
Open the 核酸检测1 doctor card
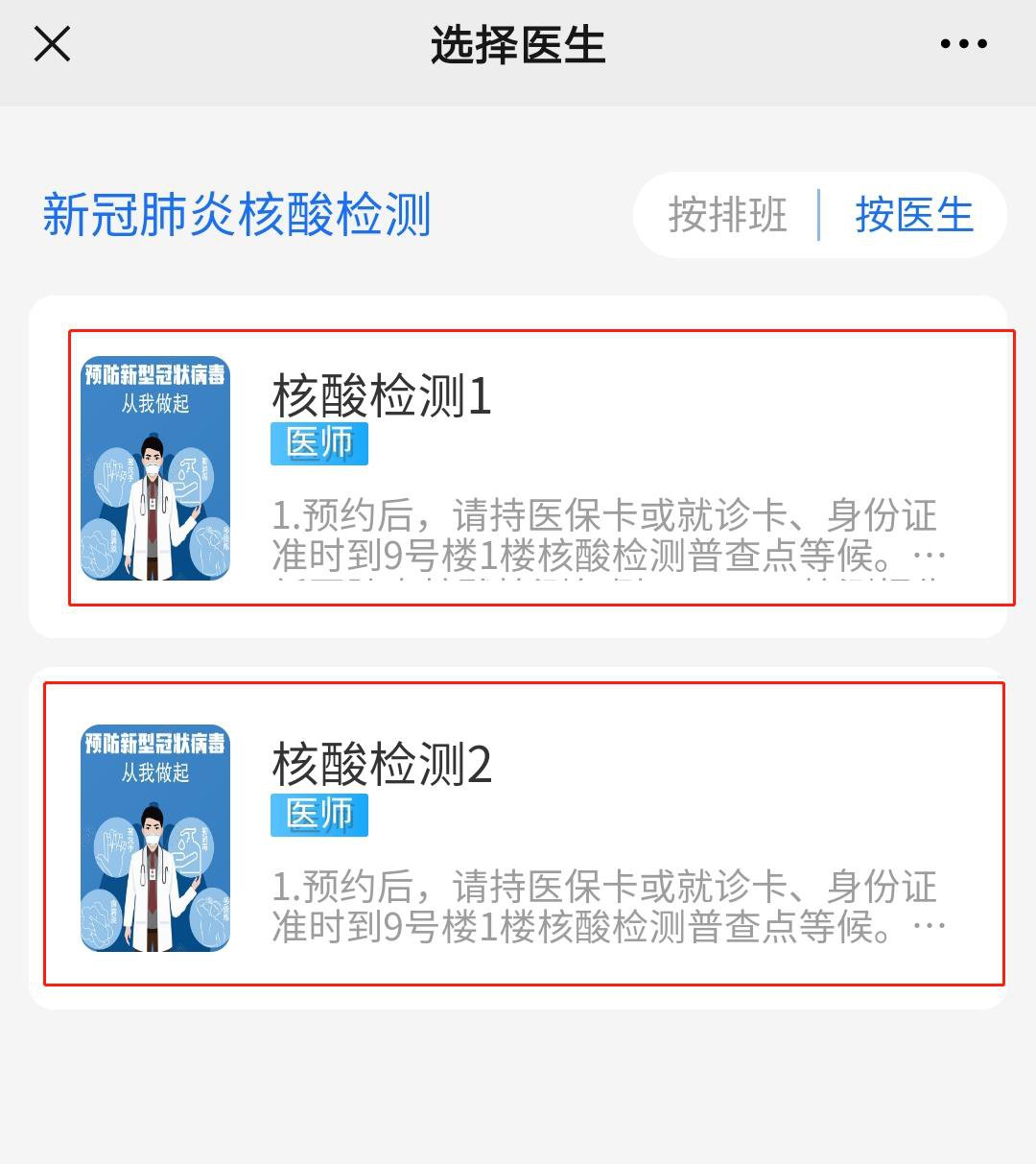[541, 467]
